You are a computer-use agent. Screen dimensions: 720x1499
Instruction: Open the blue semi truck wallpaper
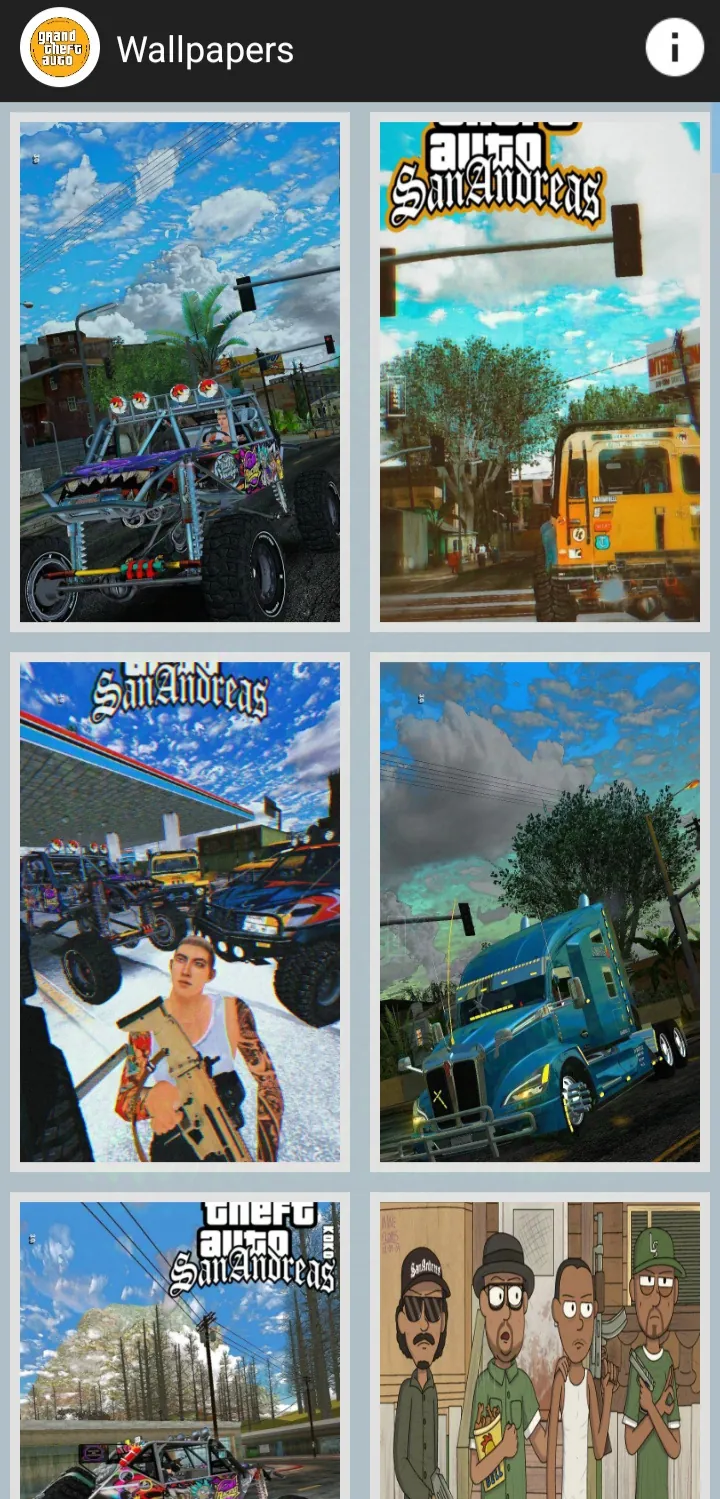540,912
